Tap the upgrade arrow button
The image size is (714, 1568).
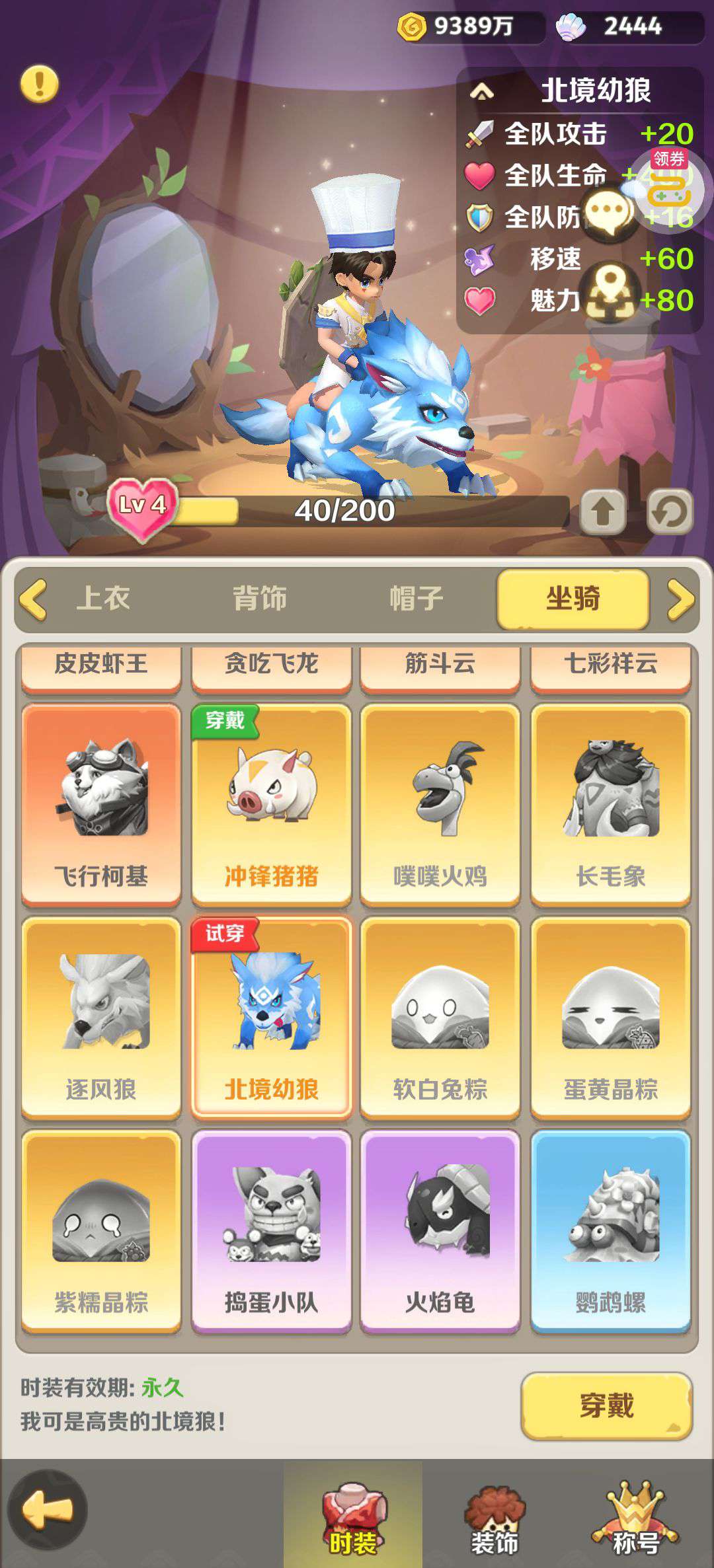(x=602, y=511)
